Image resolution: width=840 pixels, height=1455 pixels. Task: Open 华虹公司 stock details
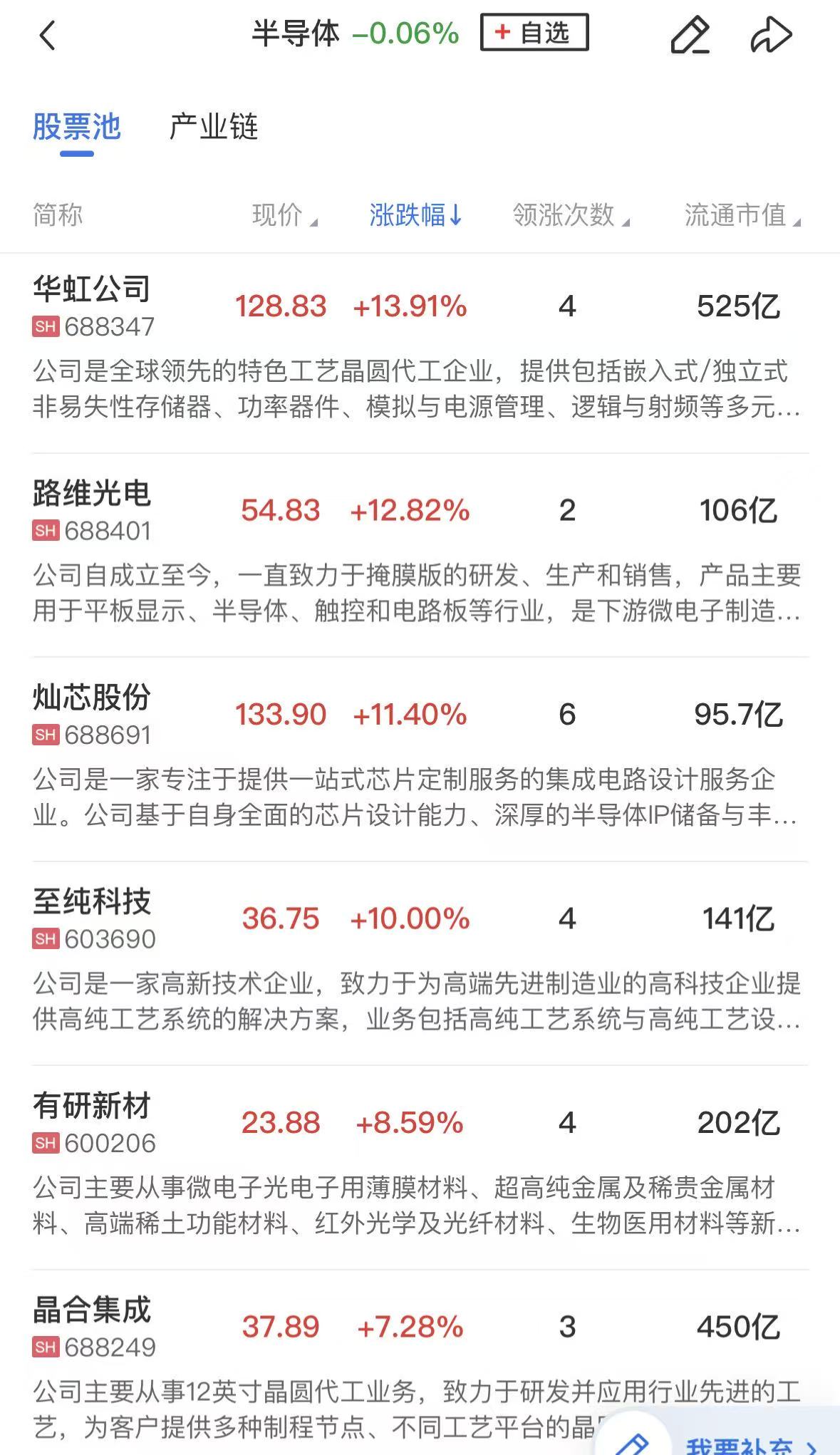[93, 291]
